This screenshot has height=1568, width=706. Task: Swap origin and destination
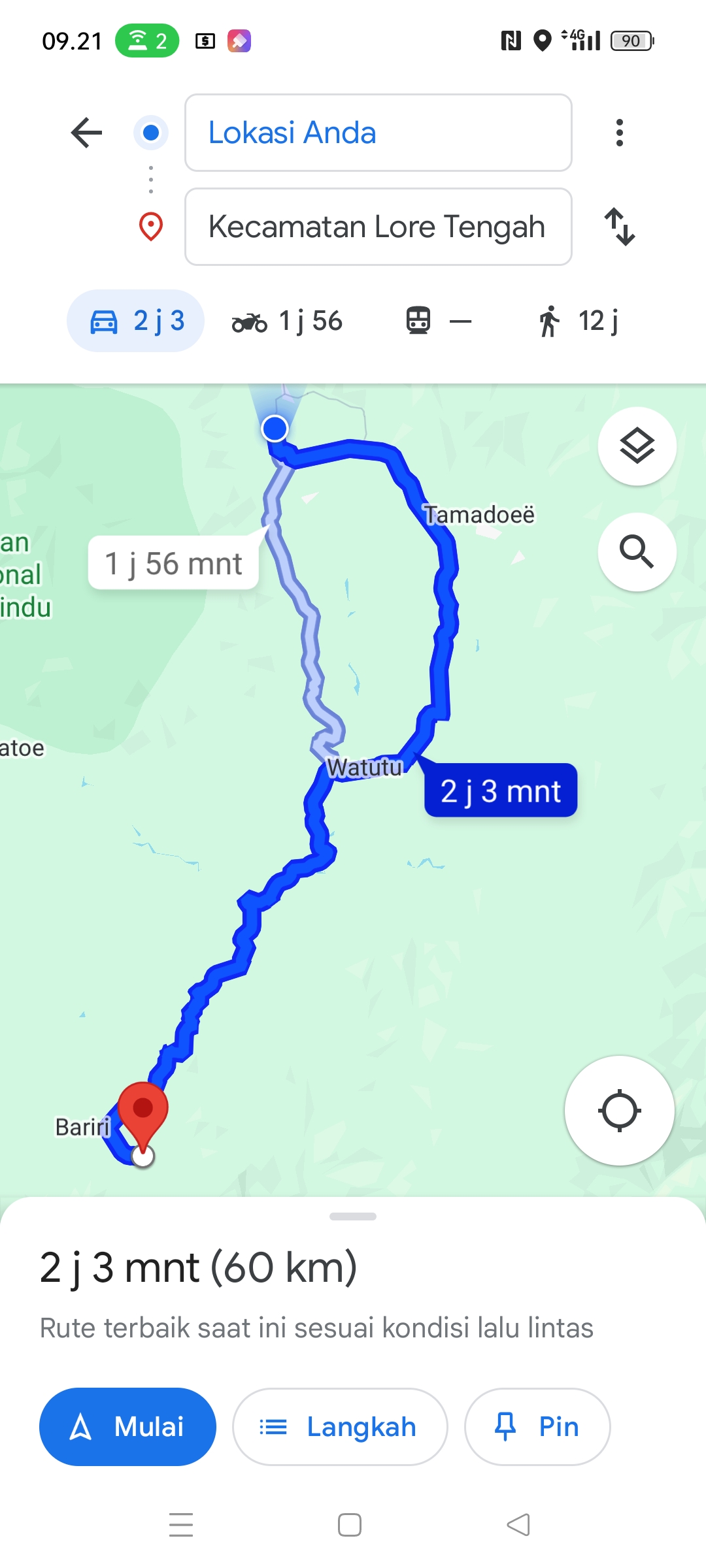[x=620, y=227]
